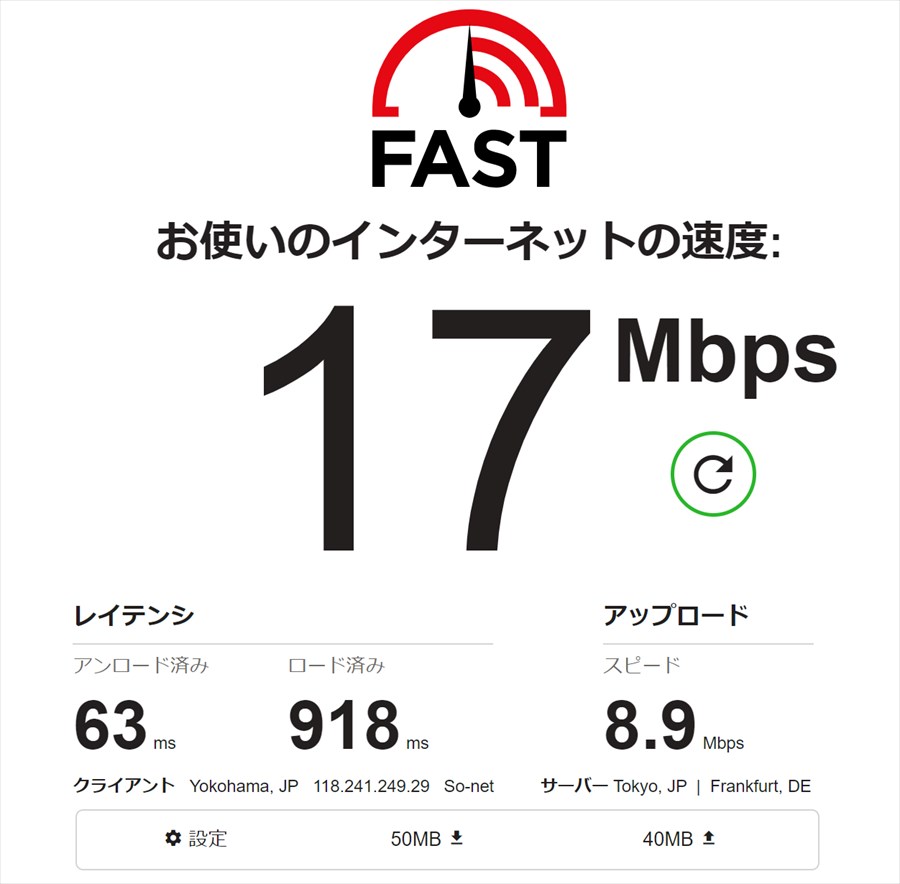900x884 pixels.
Task: Open the 設定 settings option
Action: (197, 838)
